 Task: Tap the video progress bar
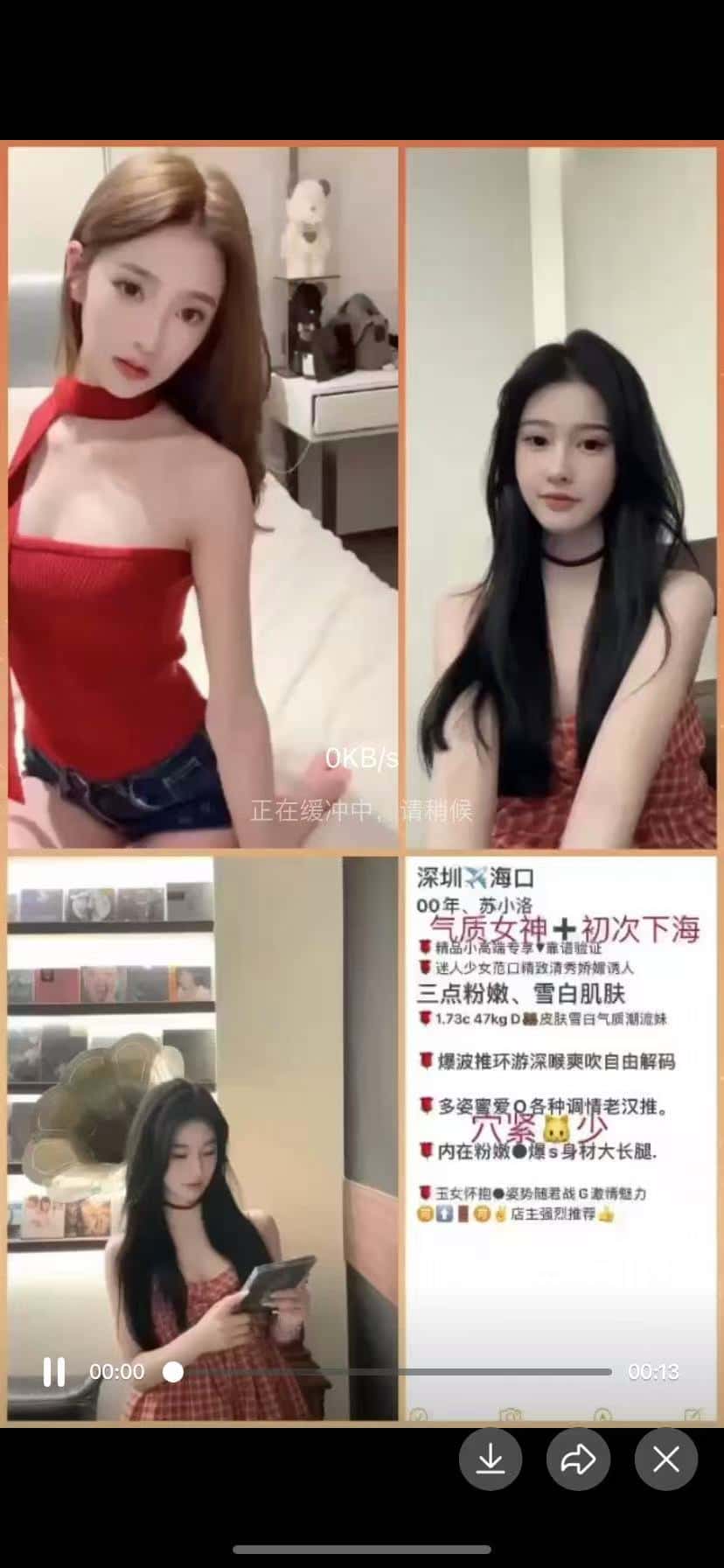(x=393, y=1371)
